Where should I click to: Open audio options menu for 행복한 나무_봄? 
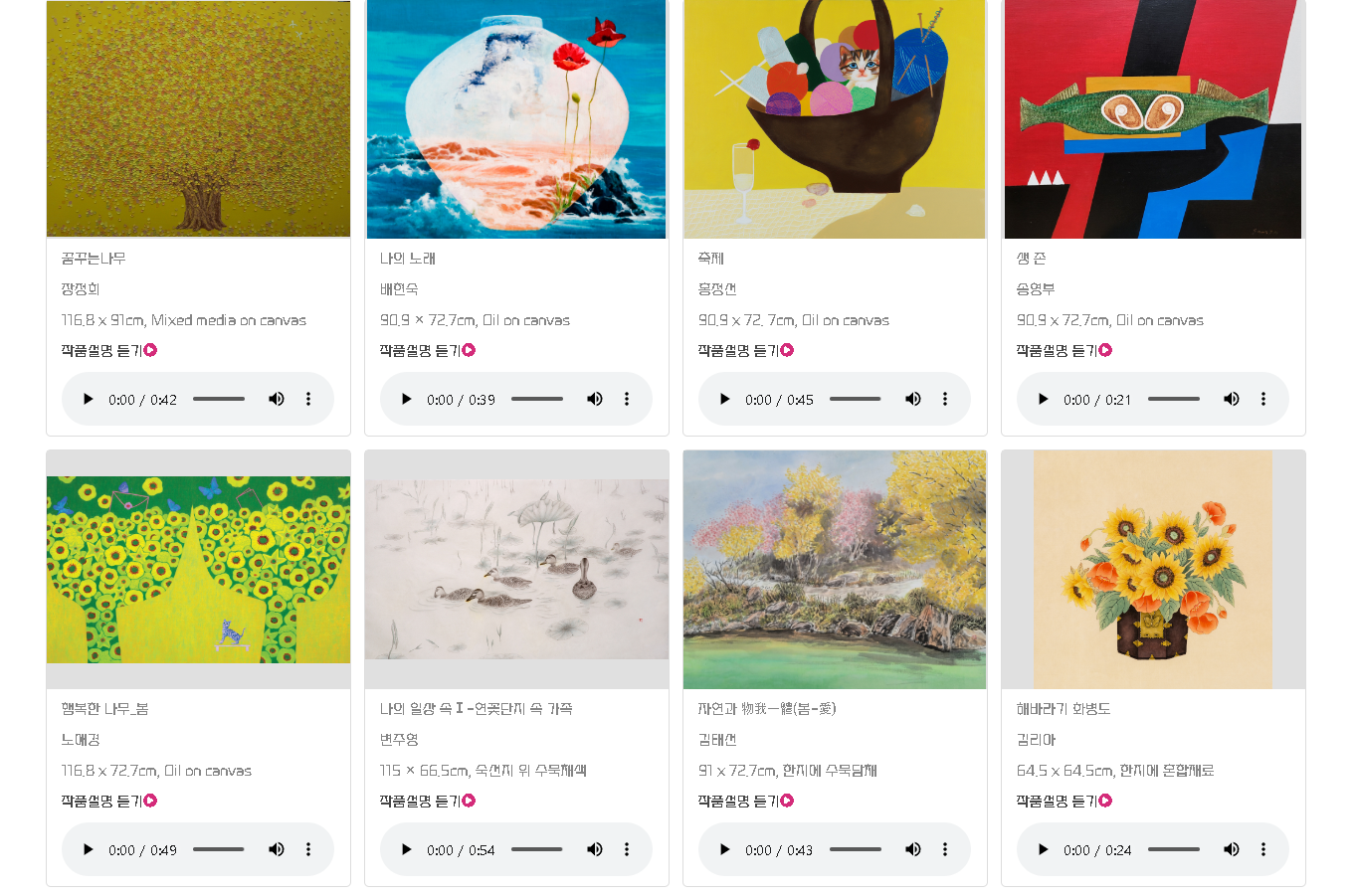point(308,849)
